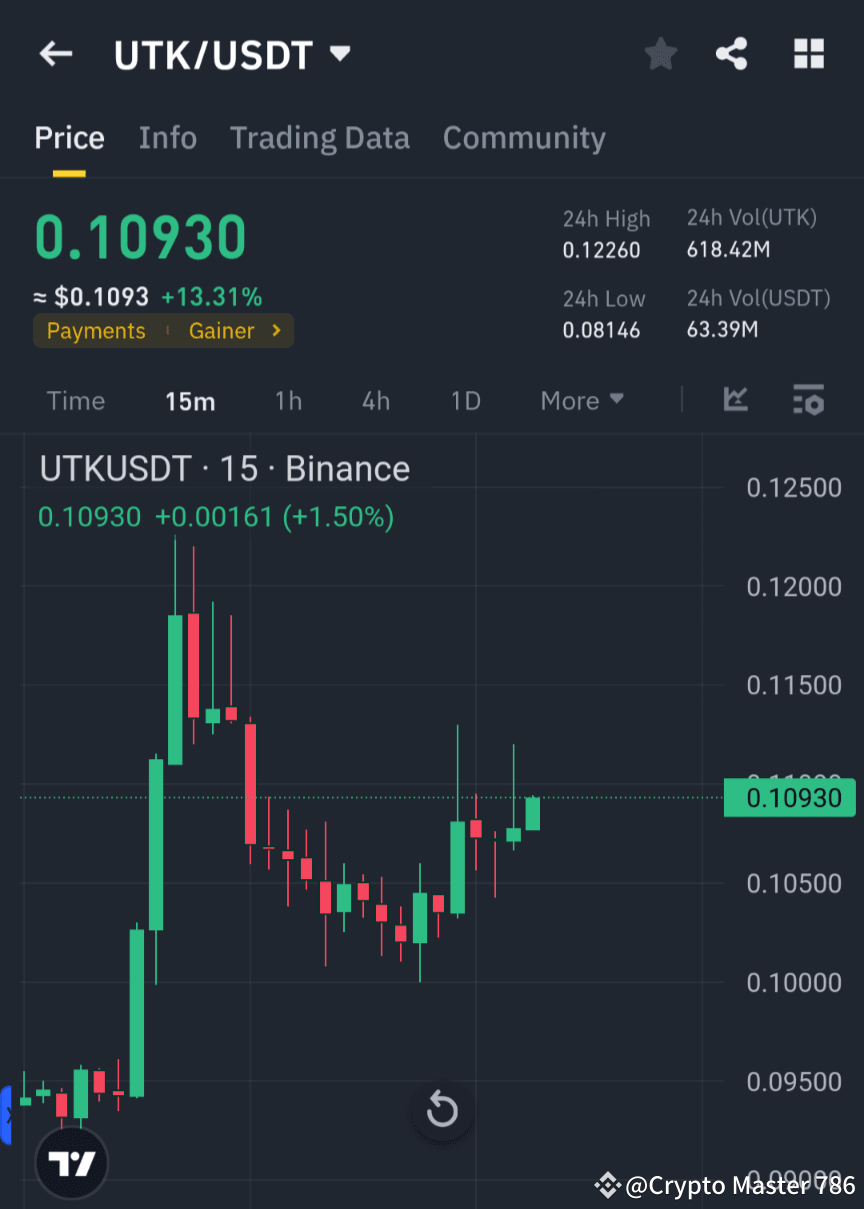Reset chart view with refresh icon
The width and height of the screenshot is (864, 1209).
441,1110
